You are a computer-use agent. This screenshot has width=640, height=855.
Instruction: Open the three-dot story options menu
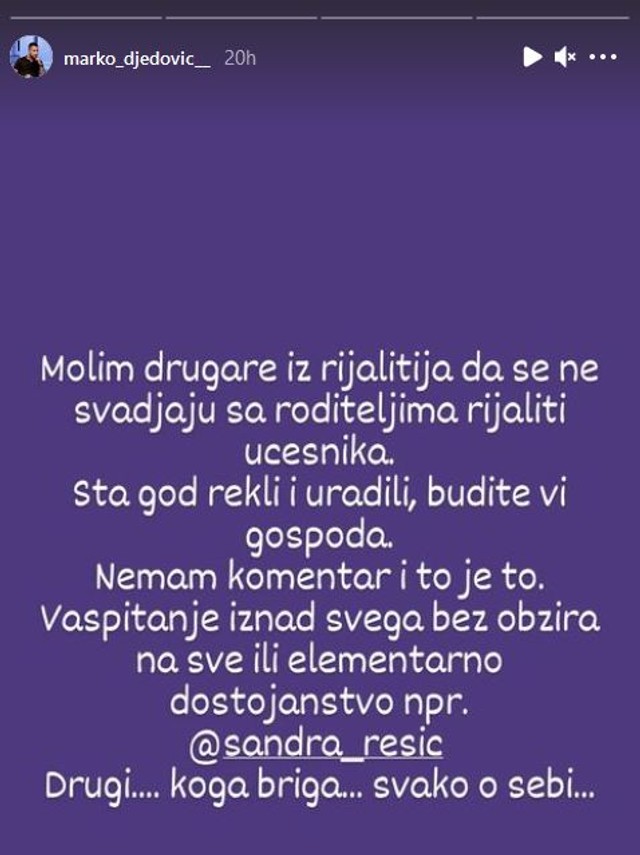pyautogui.click(x=603, y=57)
